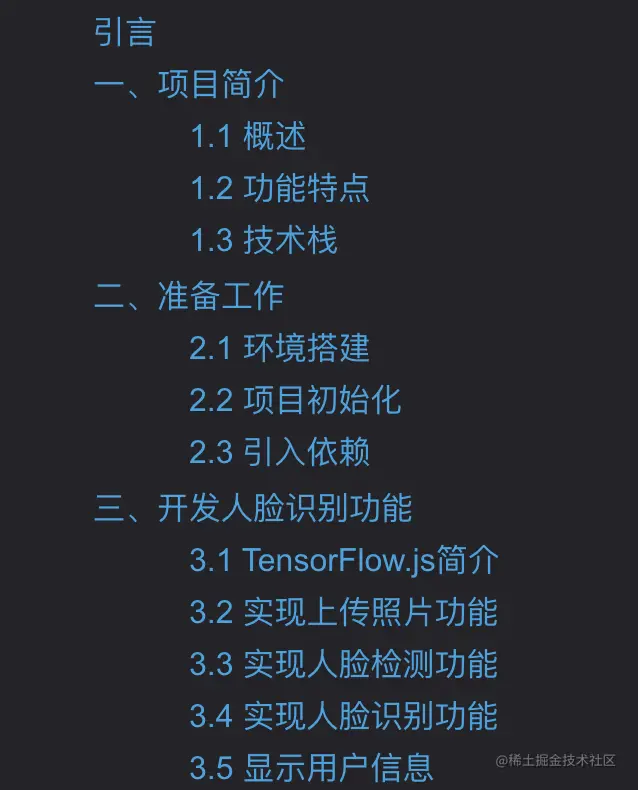
Task: Jump to 一、项目简介 section
Action: click(188, 84)
